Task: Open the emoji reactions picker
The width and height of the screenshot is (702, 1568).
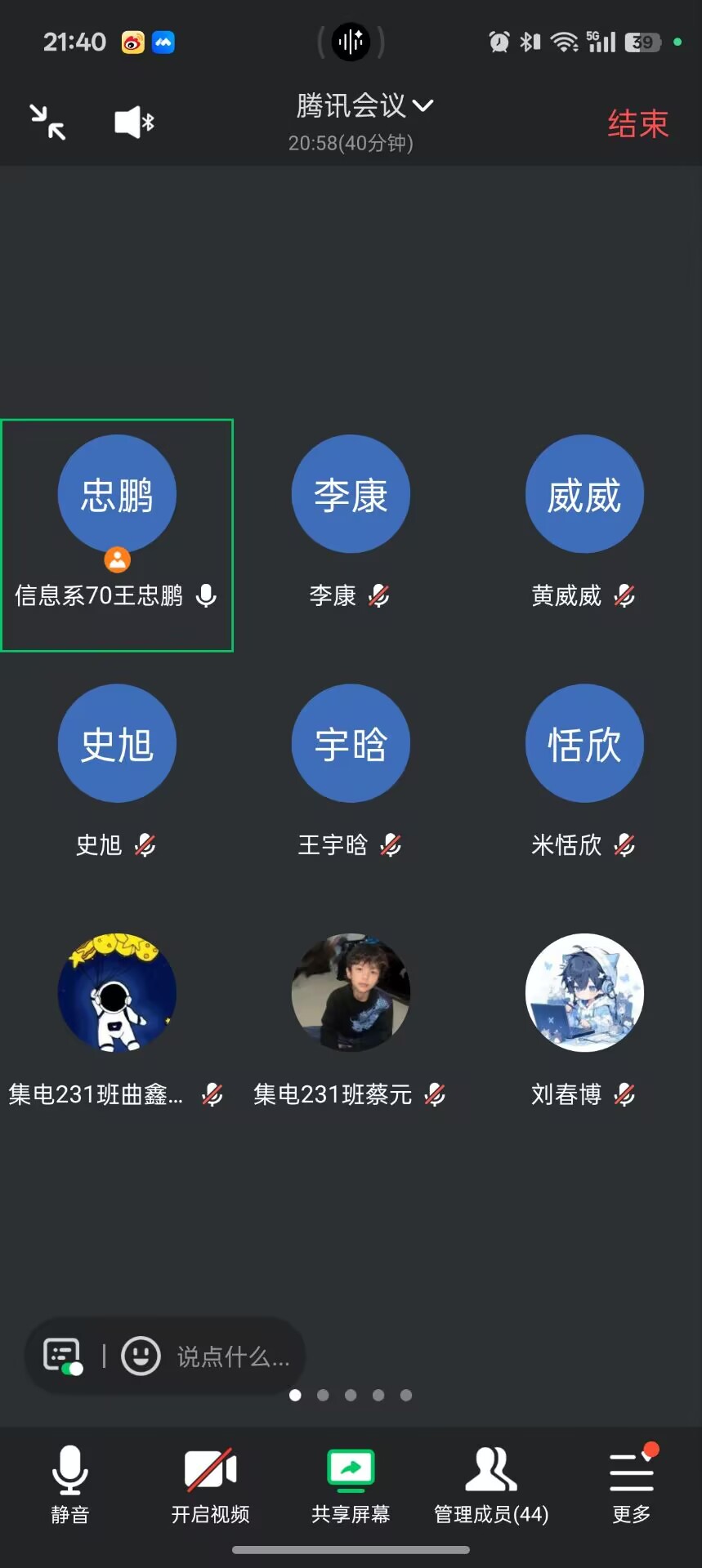Action: click(141, 1356)
